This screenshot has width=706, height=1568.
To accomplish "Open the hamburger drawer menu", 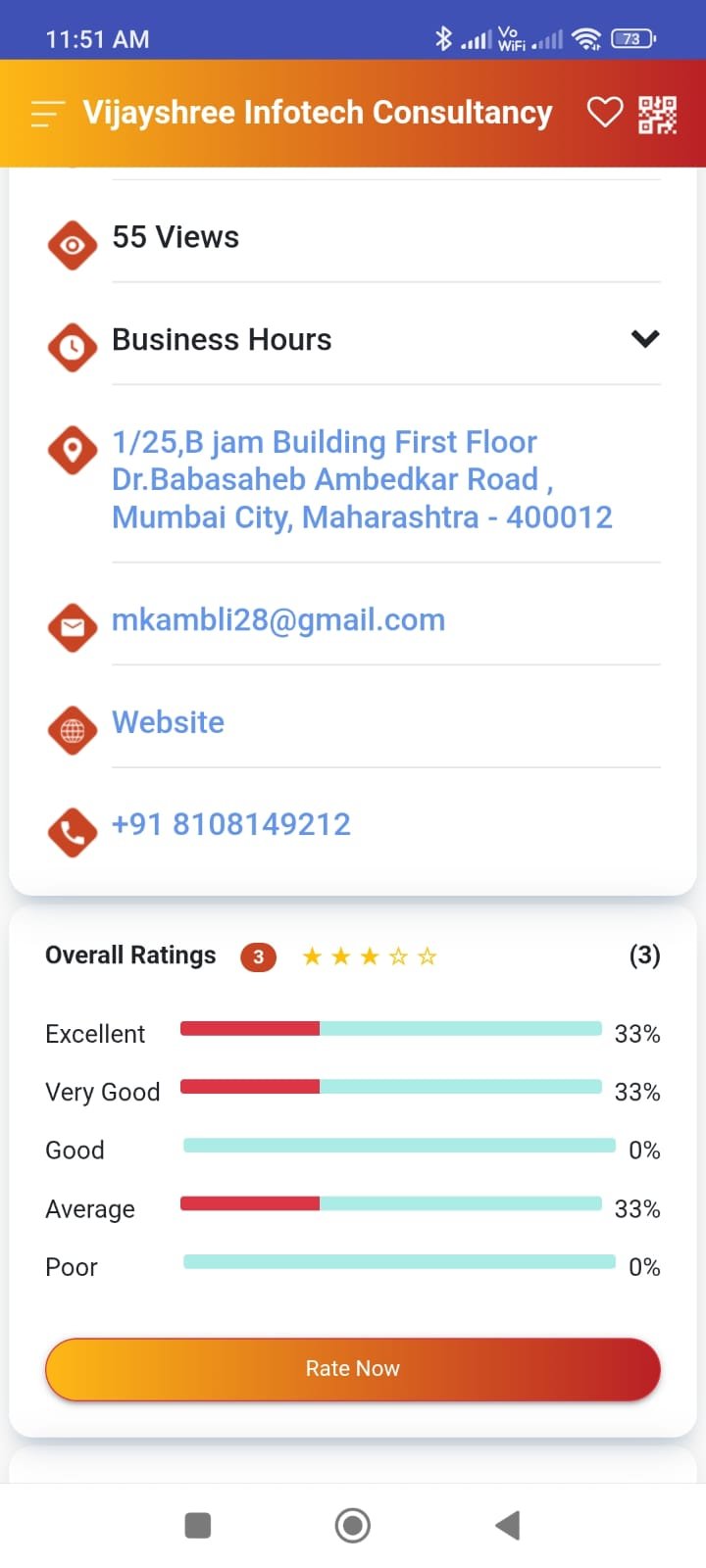I will click(x=47, y=114).
